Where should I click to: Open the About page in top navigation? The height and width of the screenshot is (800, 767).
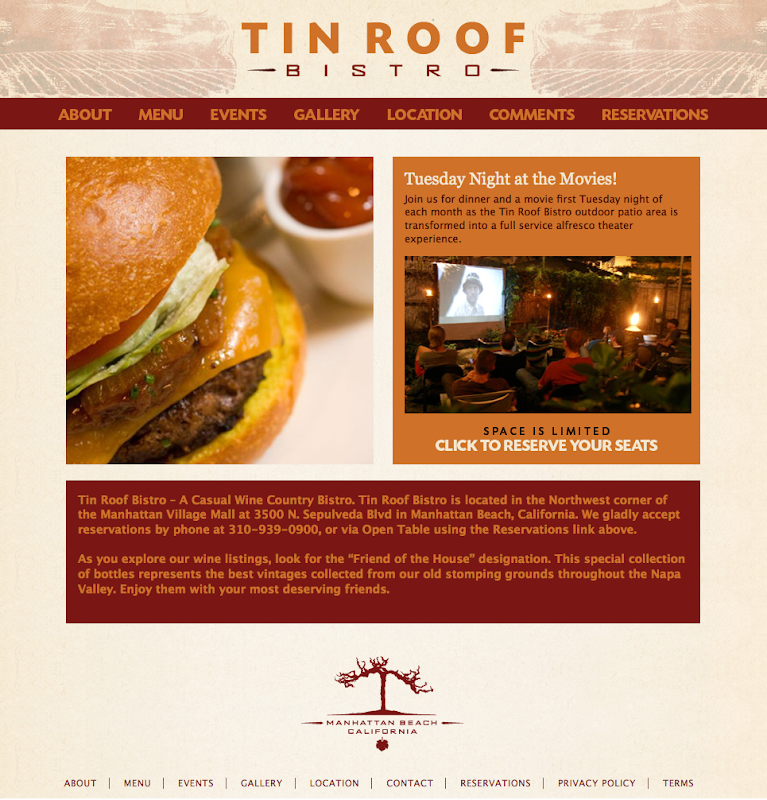pyautogui.click(x=85, y=114)
